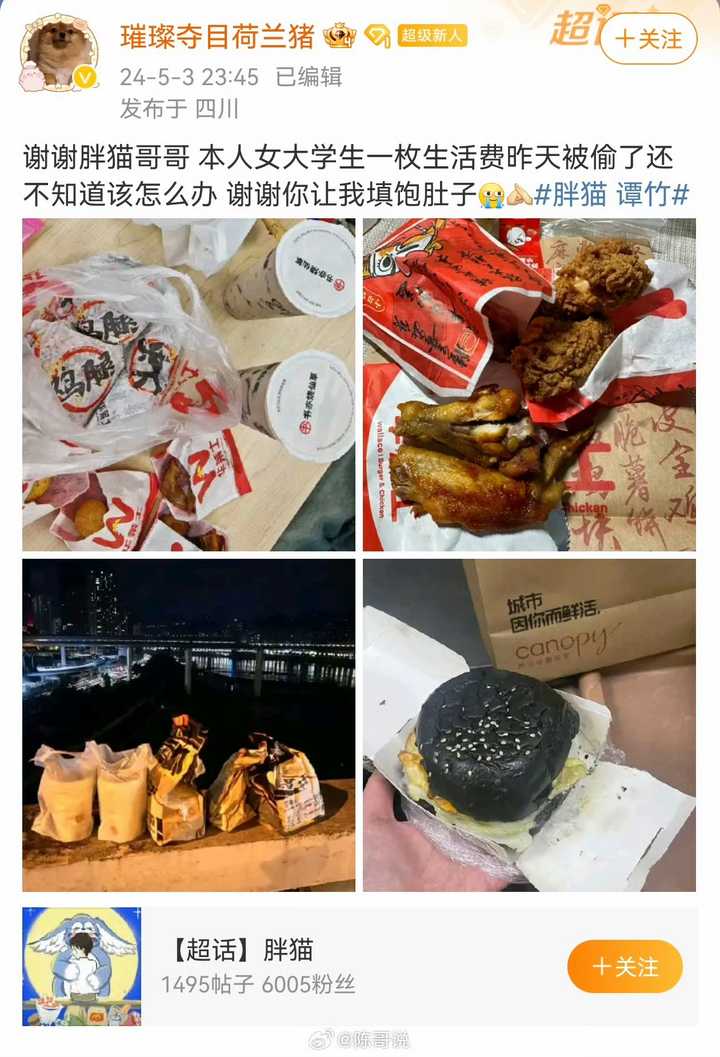720x1057 pixels.
Task: View the photo of milk tea cups
Action: 188,385
